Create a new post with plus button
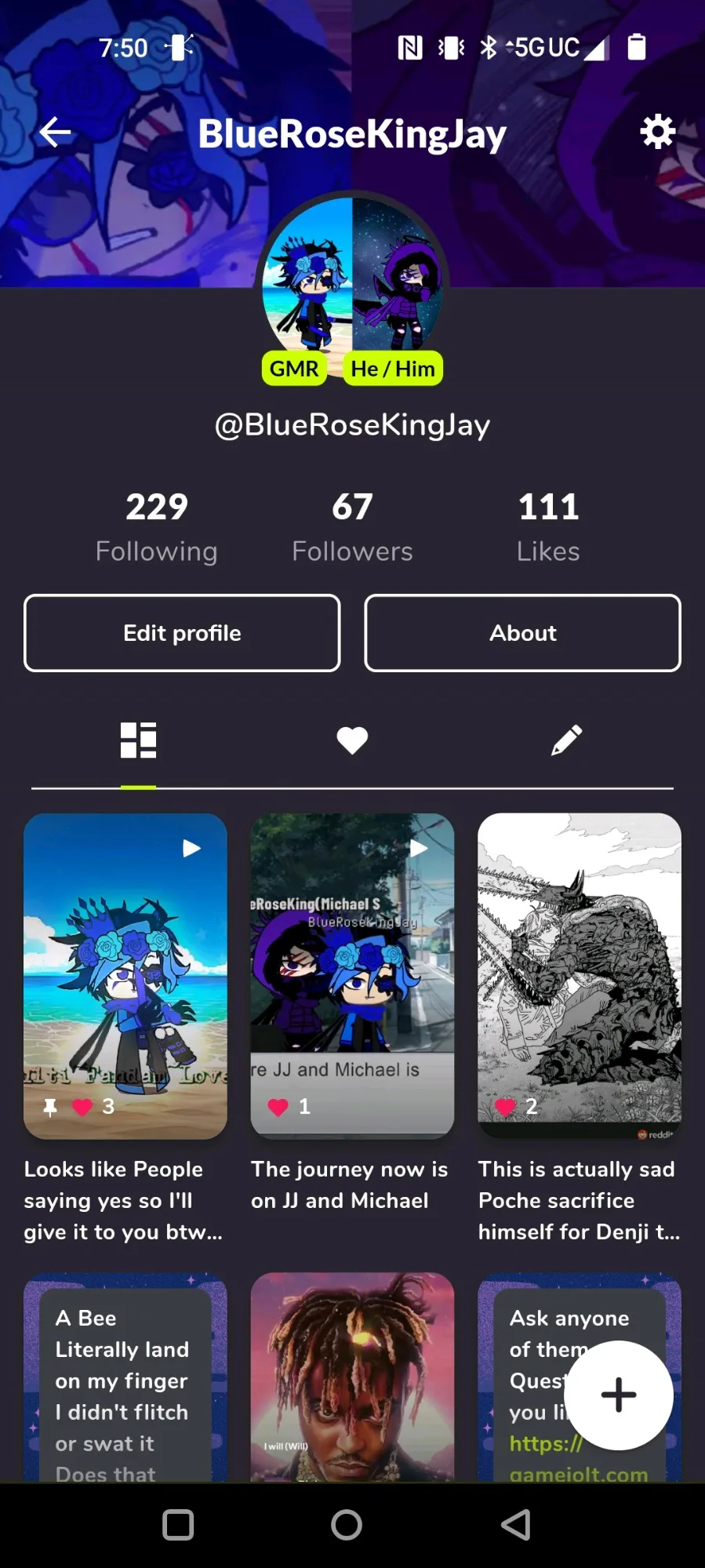Screen dimensions: 705x1568 [618, 1395]
